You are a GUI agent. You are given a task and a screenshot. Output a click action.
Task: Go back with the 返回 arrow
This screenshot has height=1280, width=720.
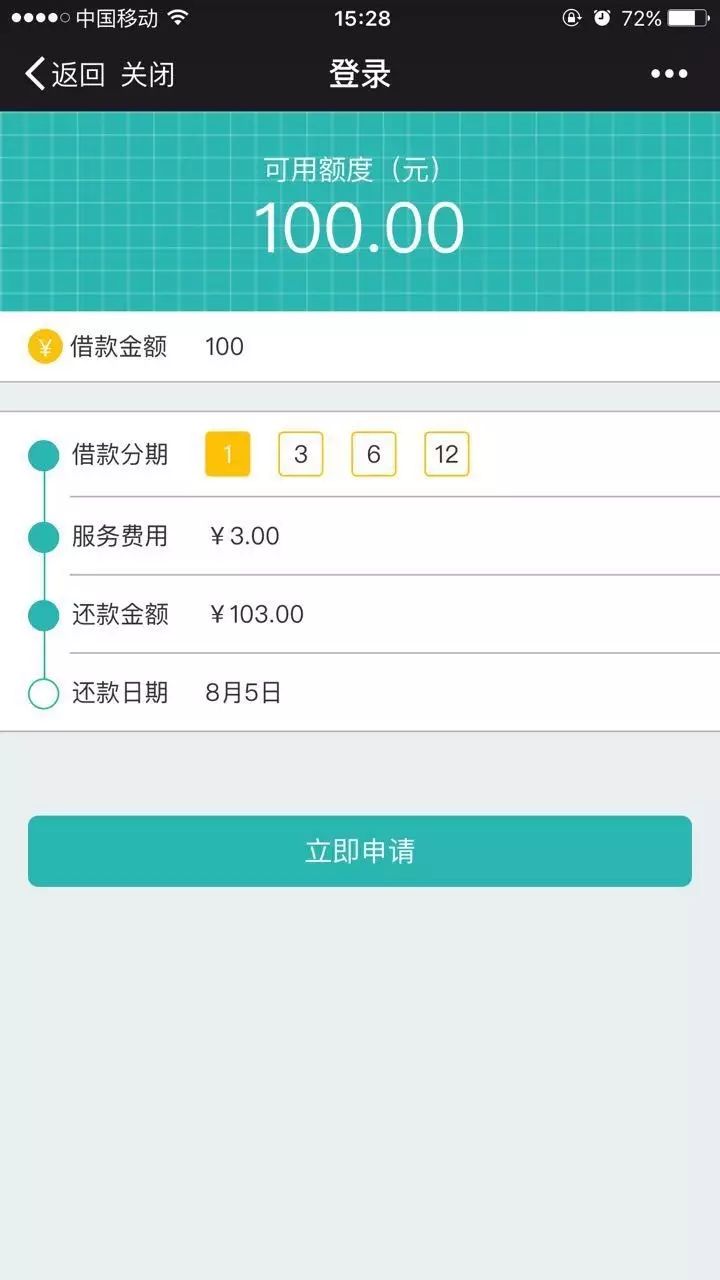tap(65, 74)
